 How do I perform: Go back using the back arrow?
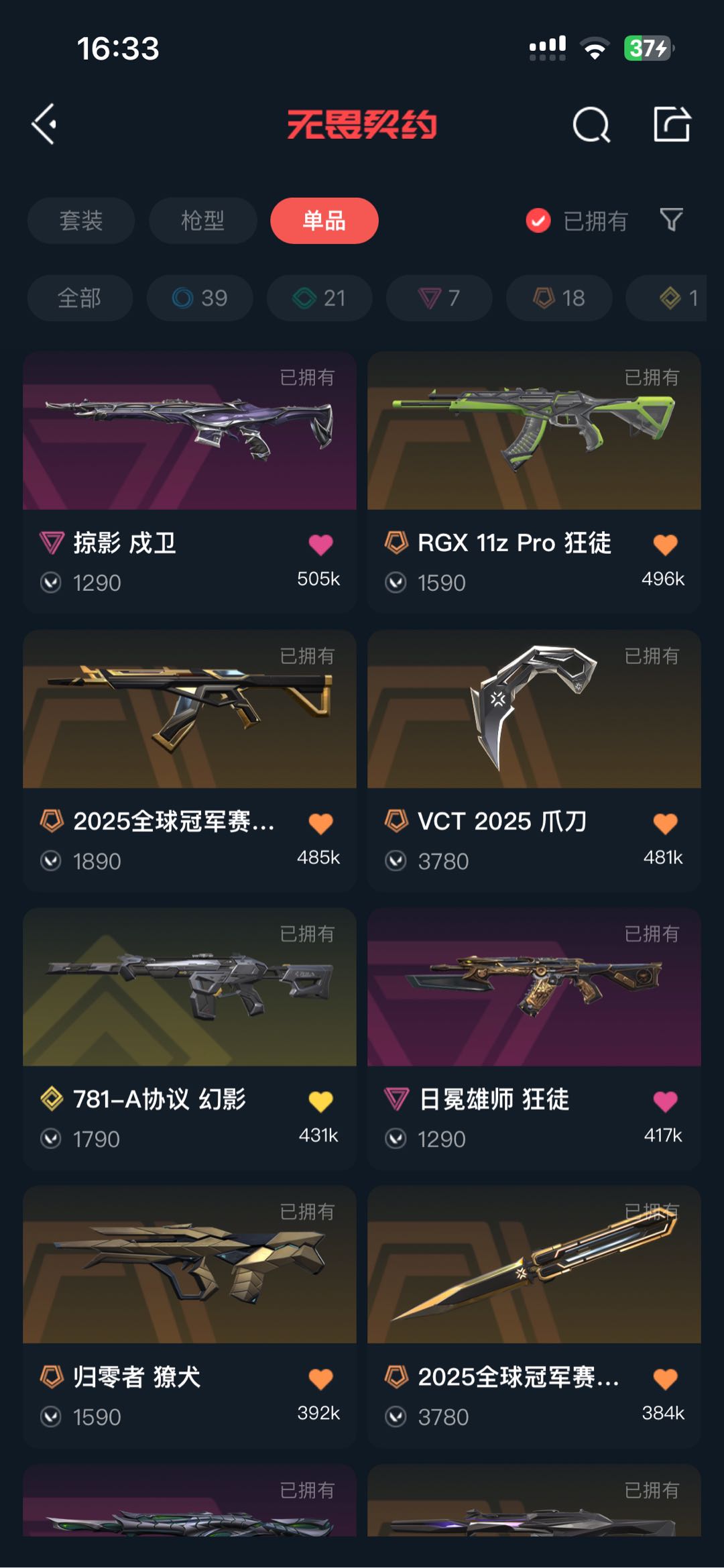coord(44,124)
